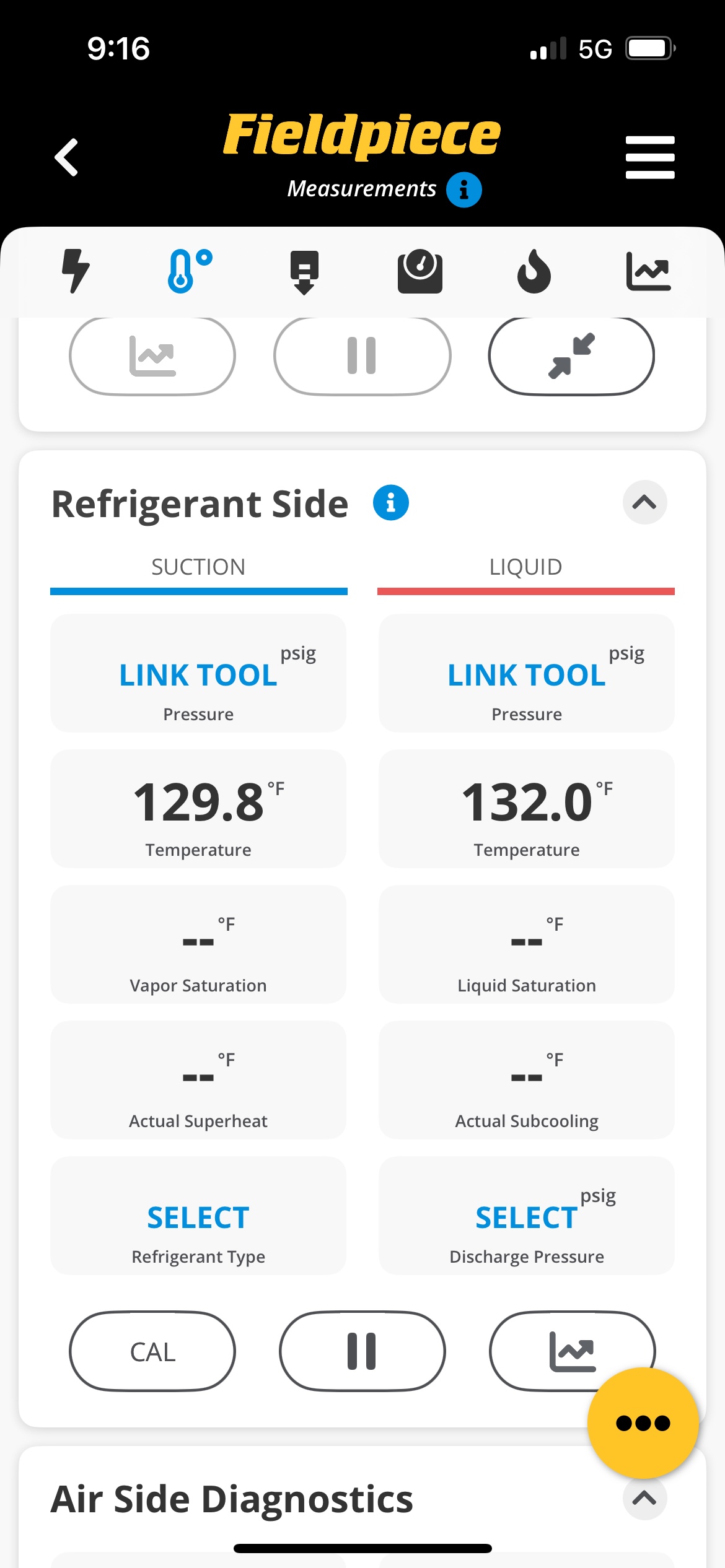This screenshot has width=725, height=1568.
Task: Select the Discharge Pressure source
Action: click(x=527, y=1216)
